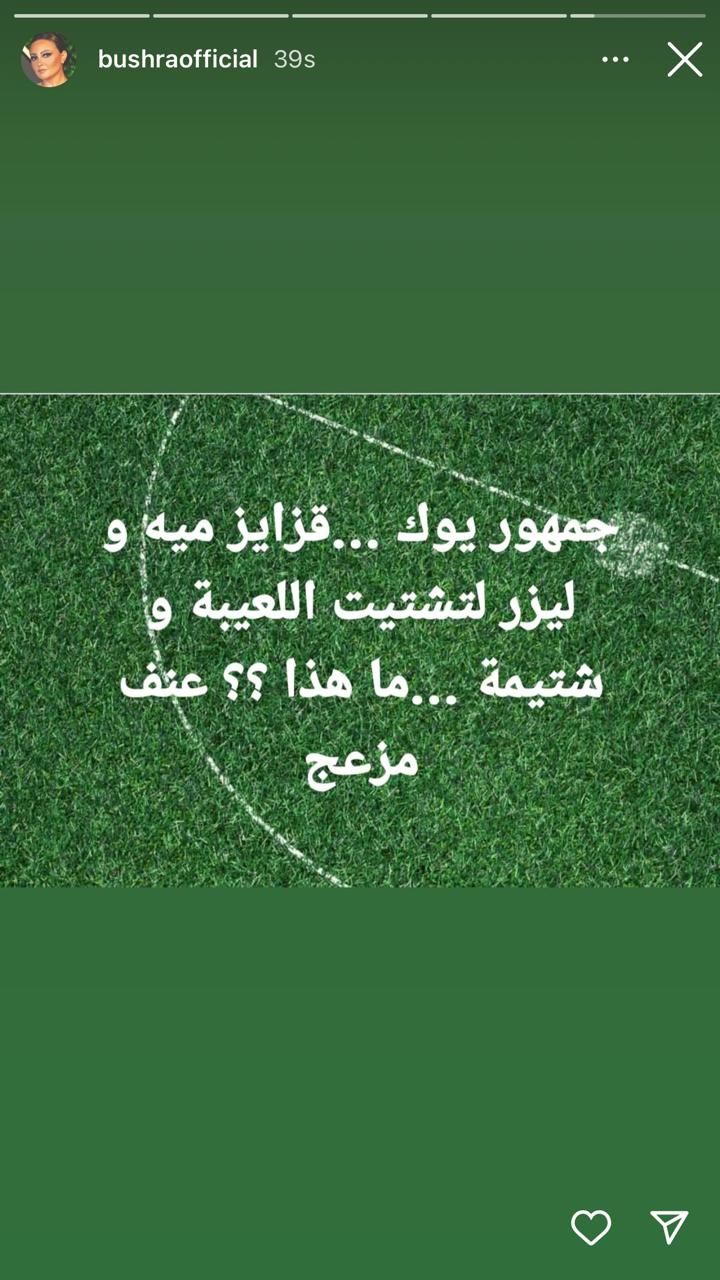
Task: Open the story options menu
Action: tap(615, 60)
